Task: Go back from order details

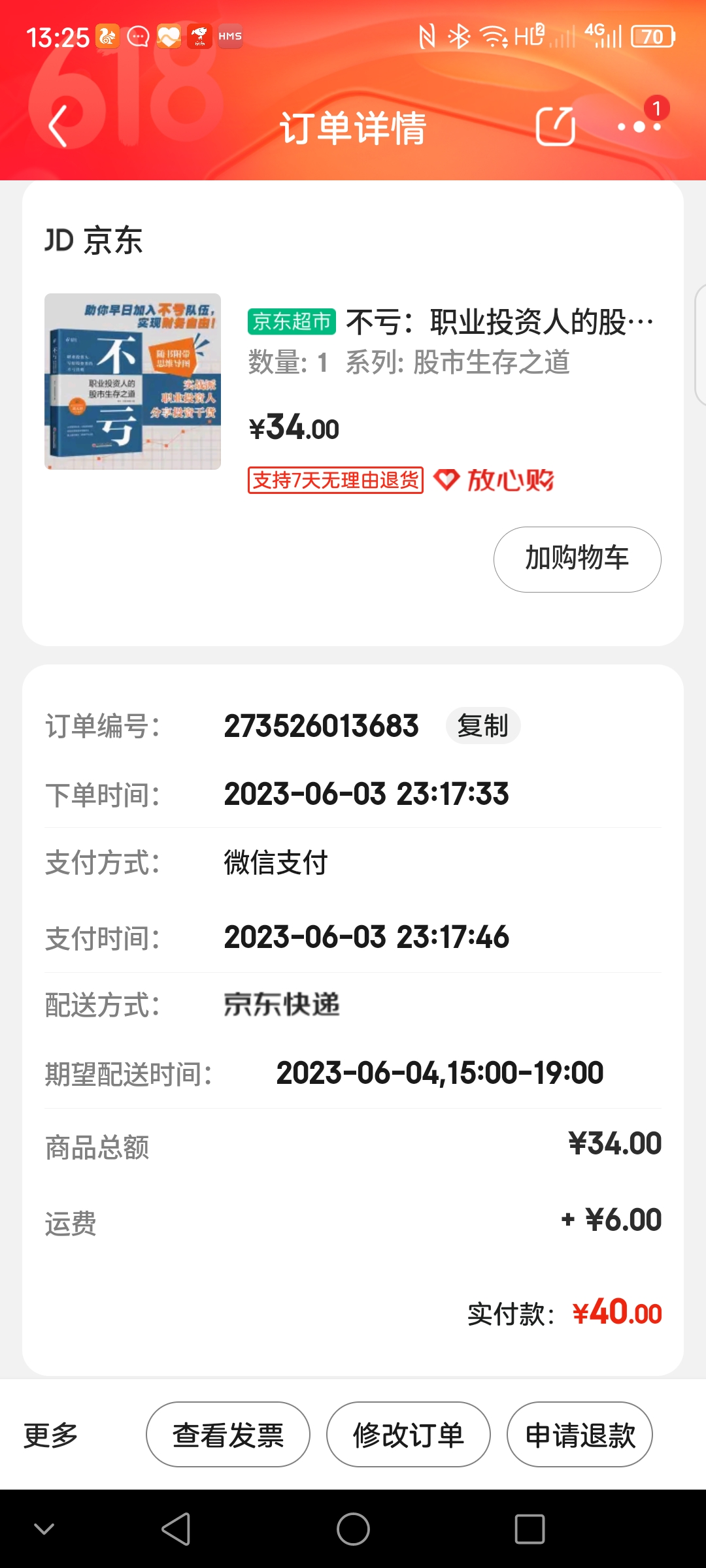Action: click(x=58, y=127)
